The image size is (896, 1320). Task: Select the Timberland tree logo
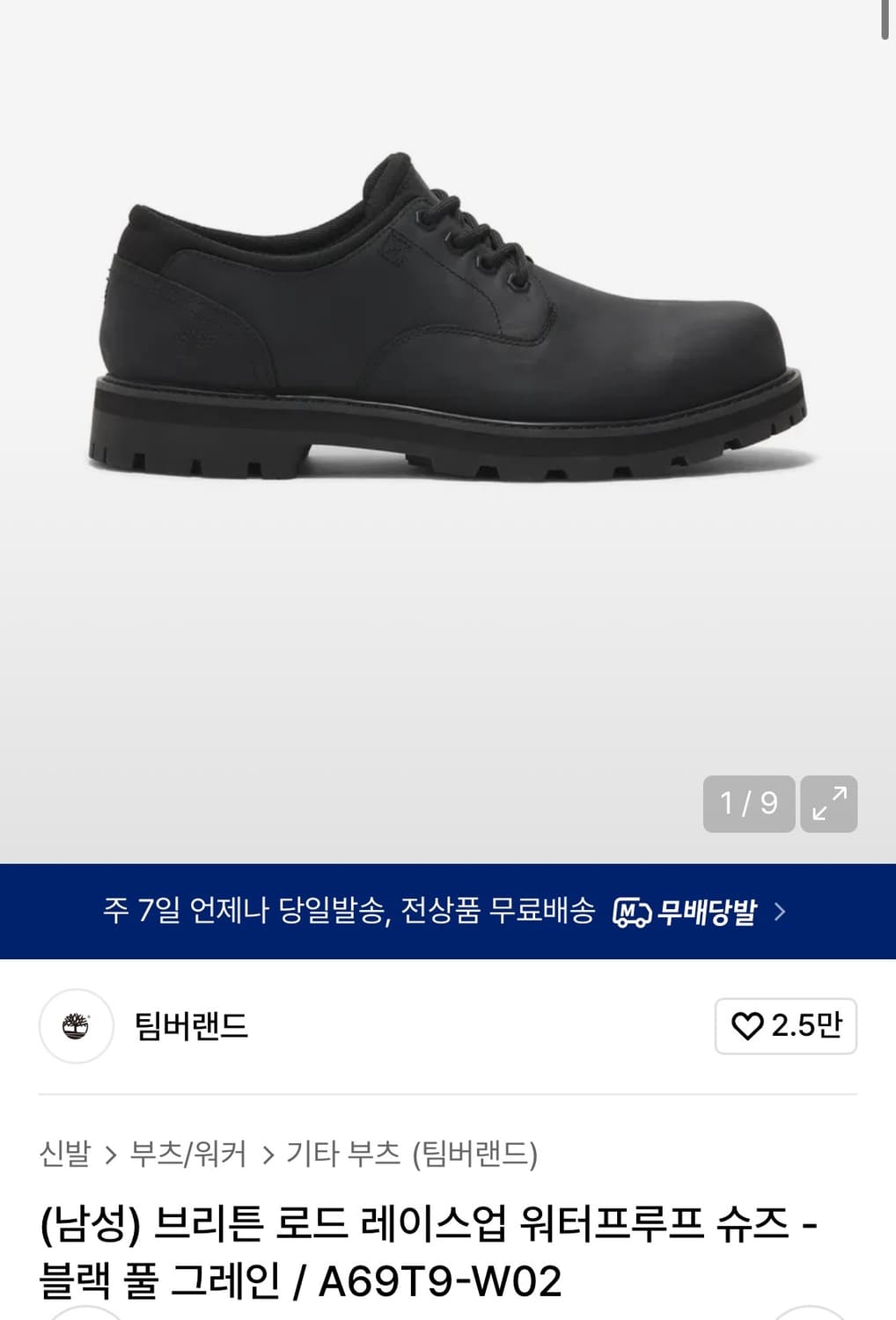(76, 1026)
